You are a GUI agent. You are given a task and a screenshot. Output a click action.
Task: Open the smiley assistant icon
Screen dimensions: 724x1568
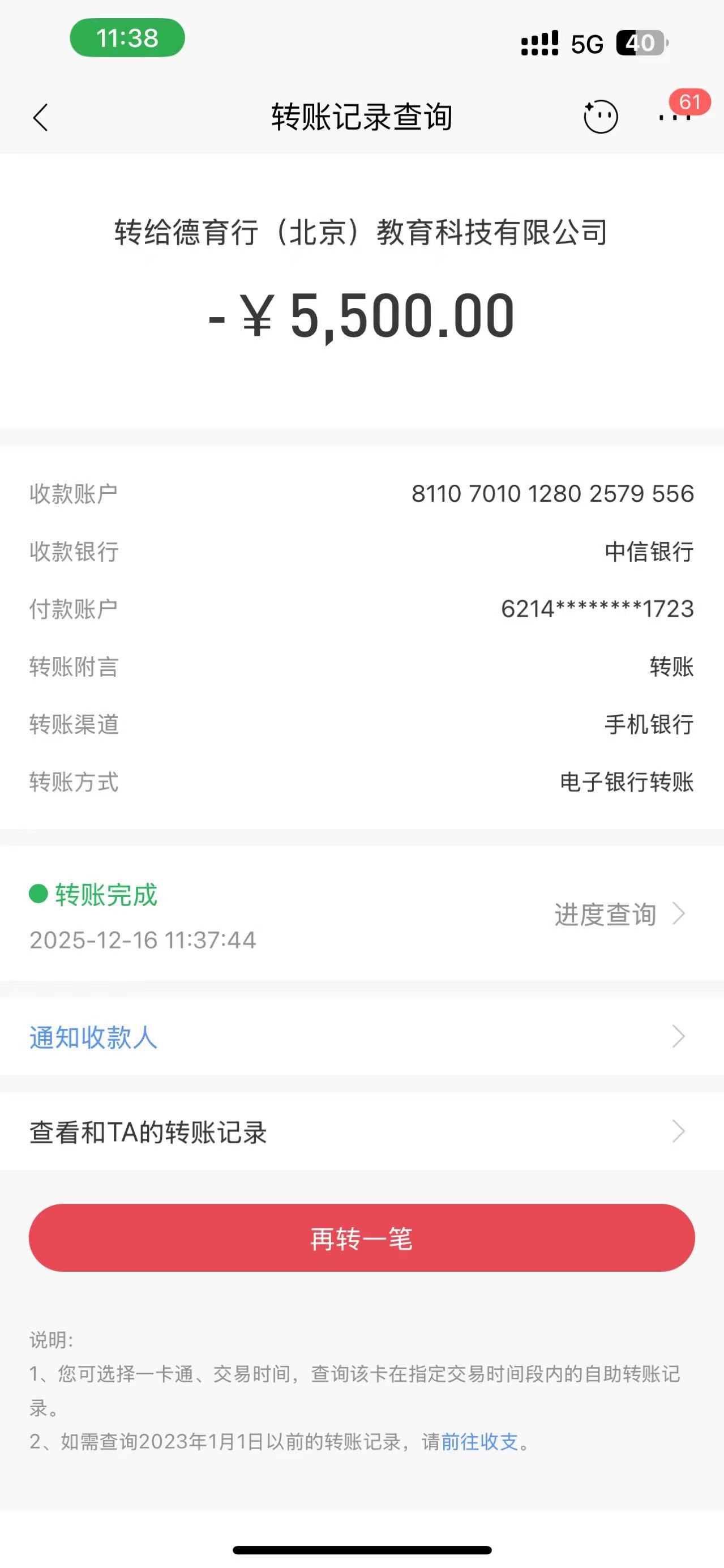pos(601,117)
